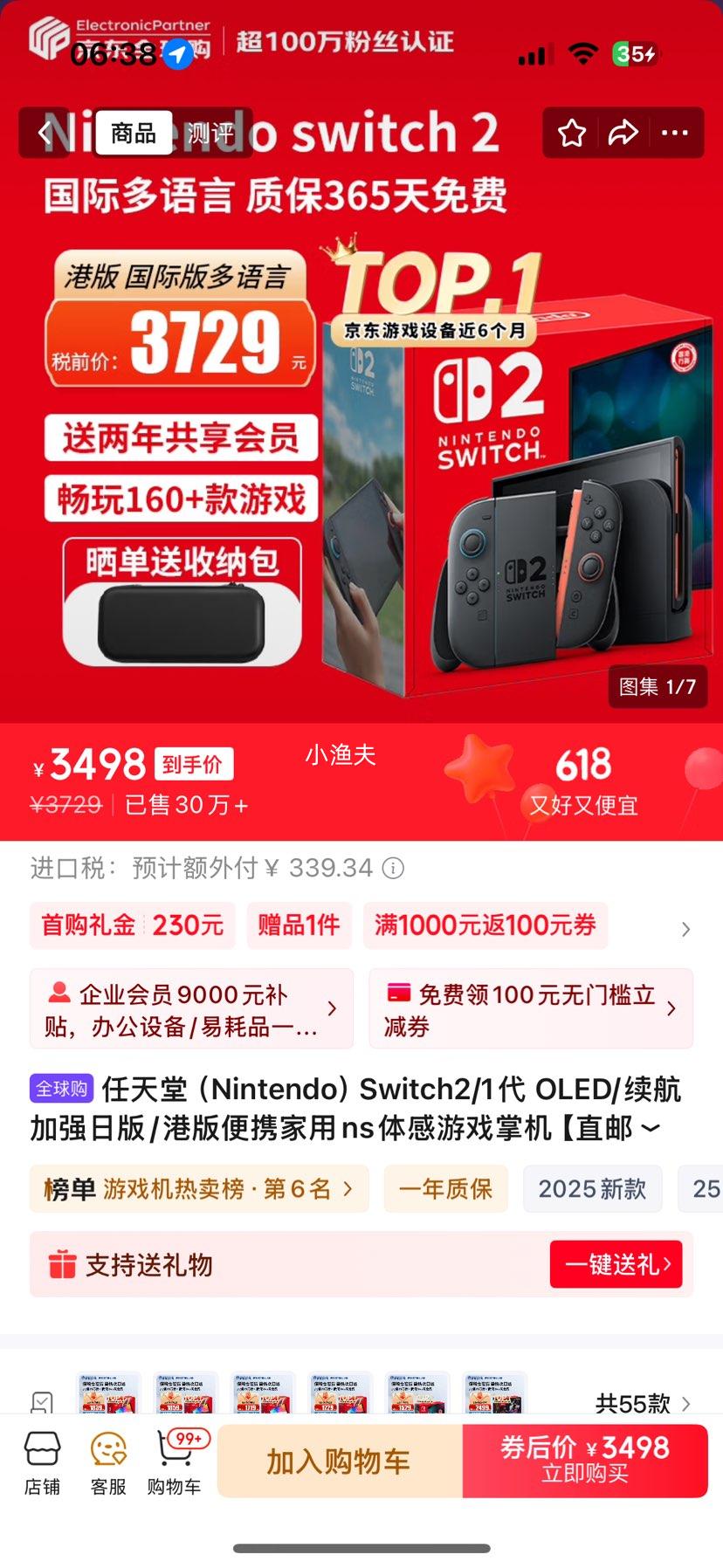Add item with 加入购物车
The height and width of the screenshot is (1568, 723).
pyautogui.click(x=339, y=1461)
